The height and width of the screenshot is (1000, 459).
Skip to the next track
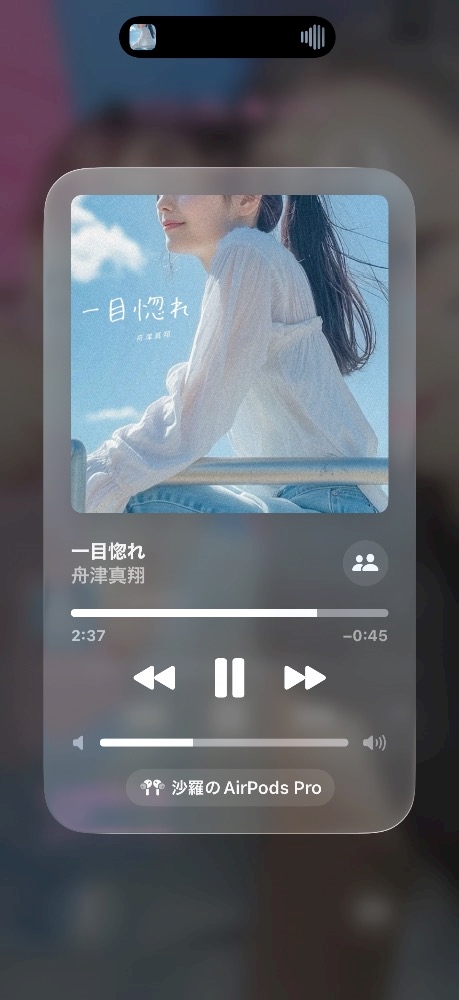305,678
